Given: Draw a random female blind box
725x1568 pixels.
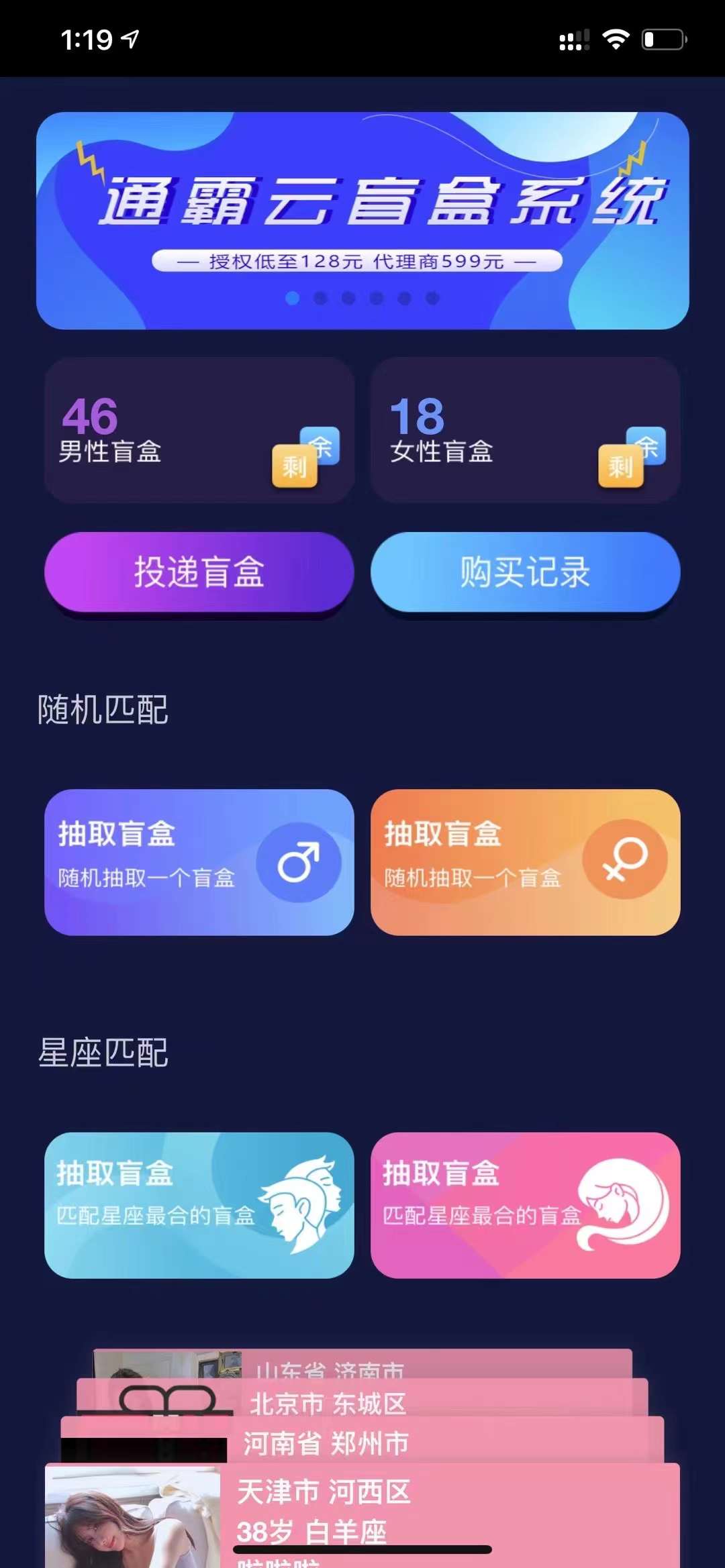Looking at the screenshot, I should tap(525, 862).
